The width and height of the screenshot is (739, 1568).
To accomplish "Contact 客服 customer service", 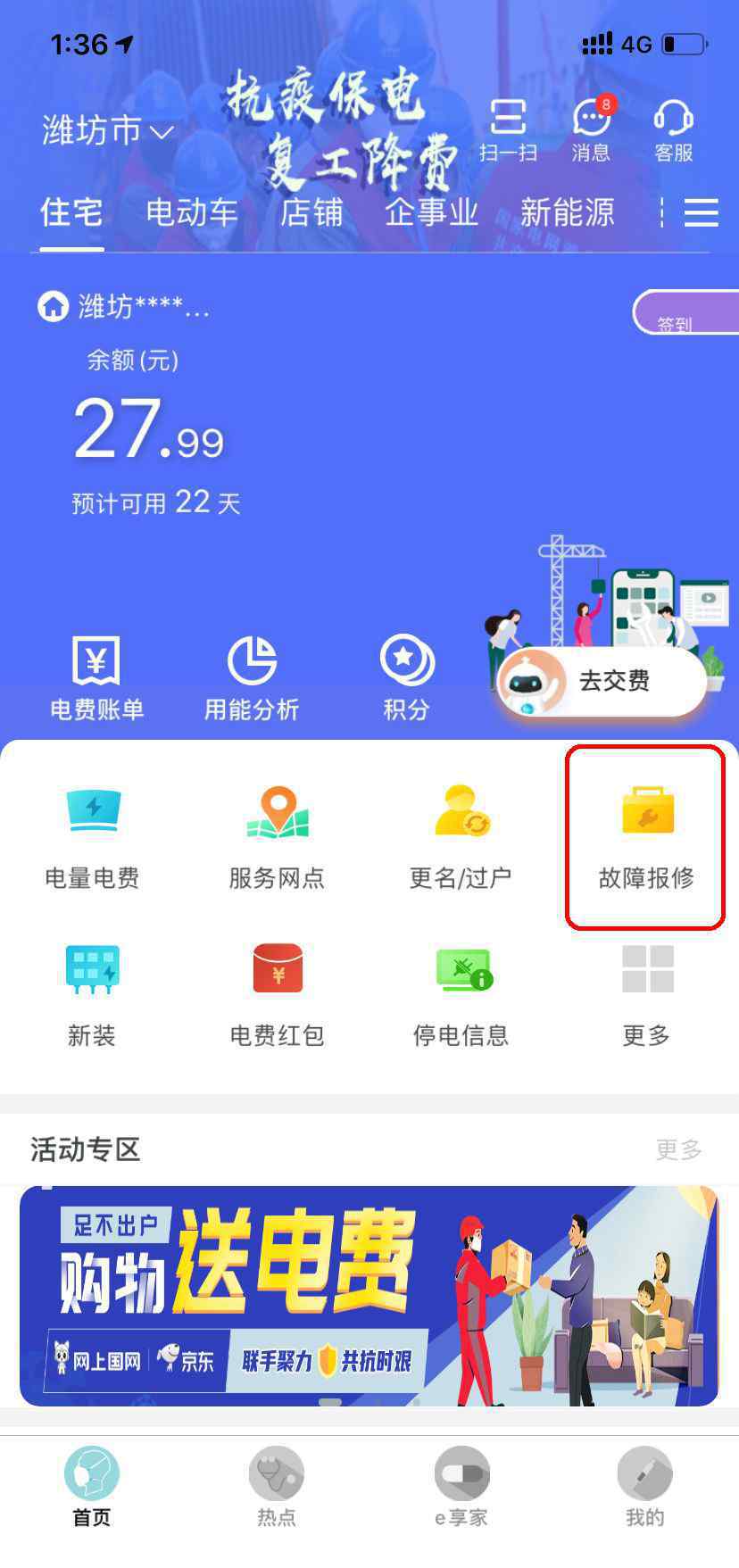I will [673, 130].
